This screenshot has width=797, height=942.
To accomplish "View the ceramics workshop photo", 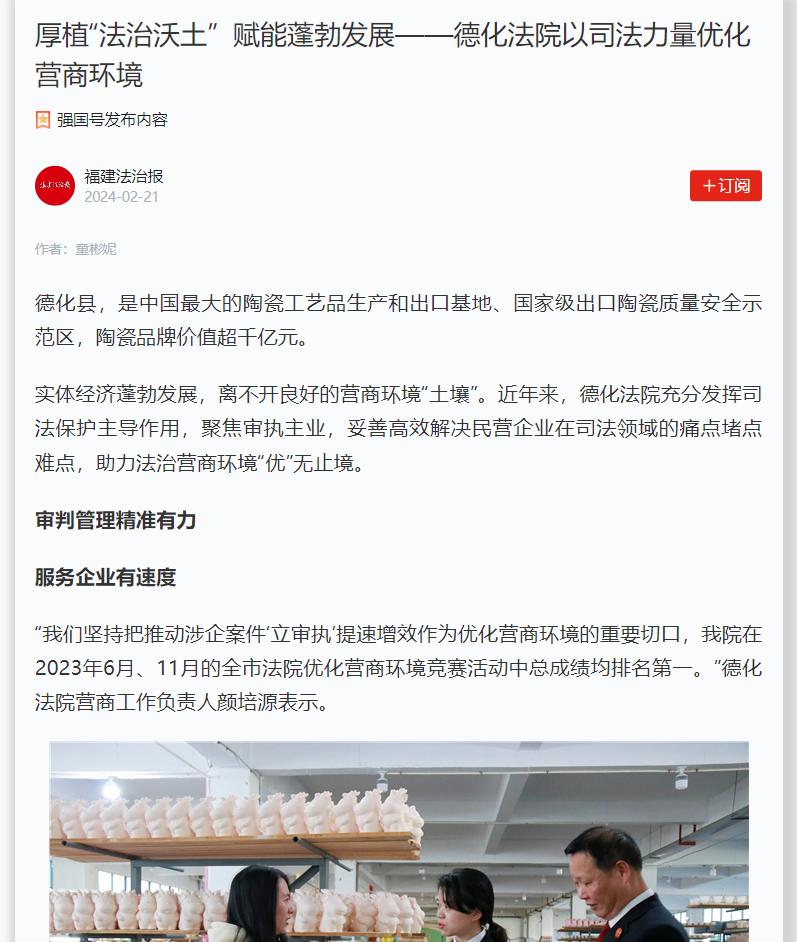I will [x=399, y=842].
